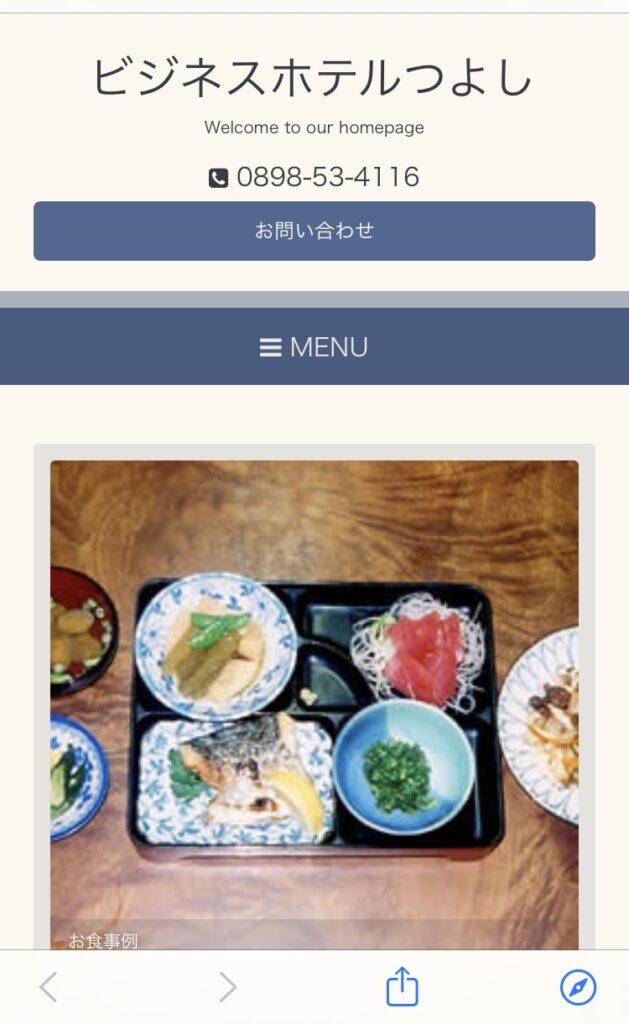Tap the ビジネスホテルつよし site title
The image size is (629, 1024).
[314, 78]
